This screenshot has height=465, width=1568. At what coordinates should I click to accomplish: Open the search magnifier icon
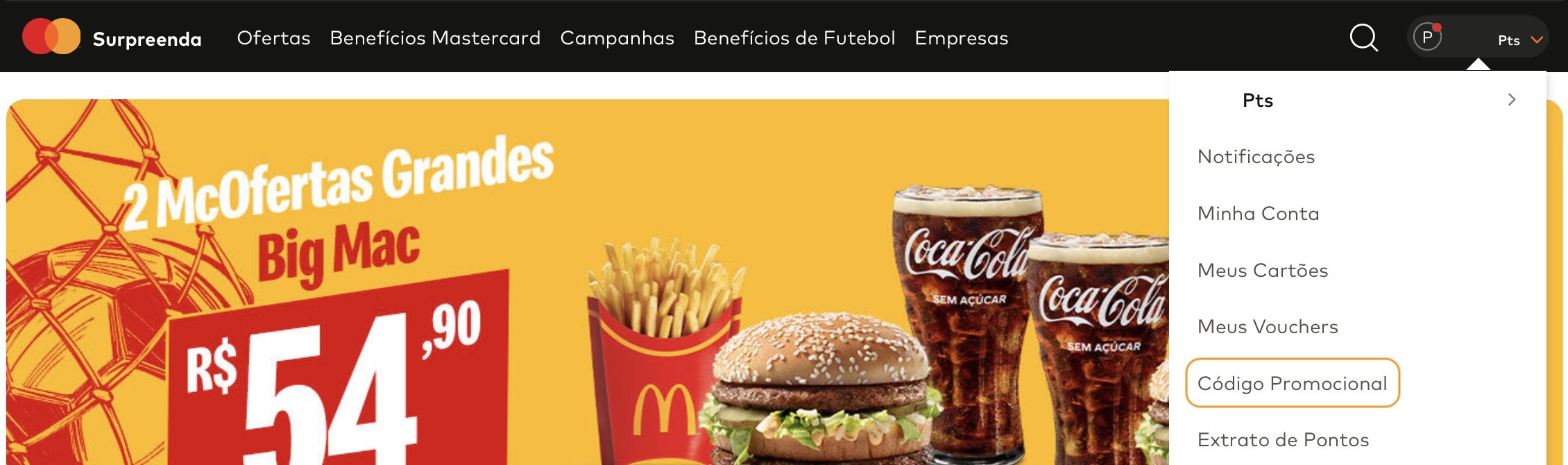(x=1363, y=37)
